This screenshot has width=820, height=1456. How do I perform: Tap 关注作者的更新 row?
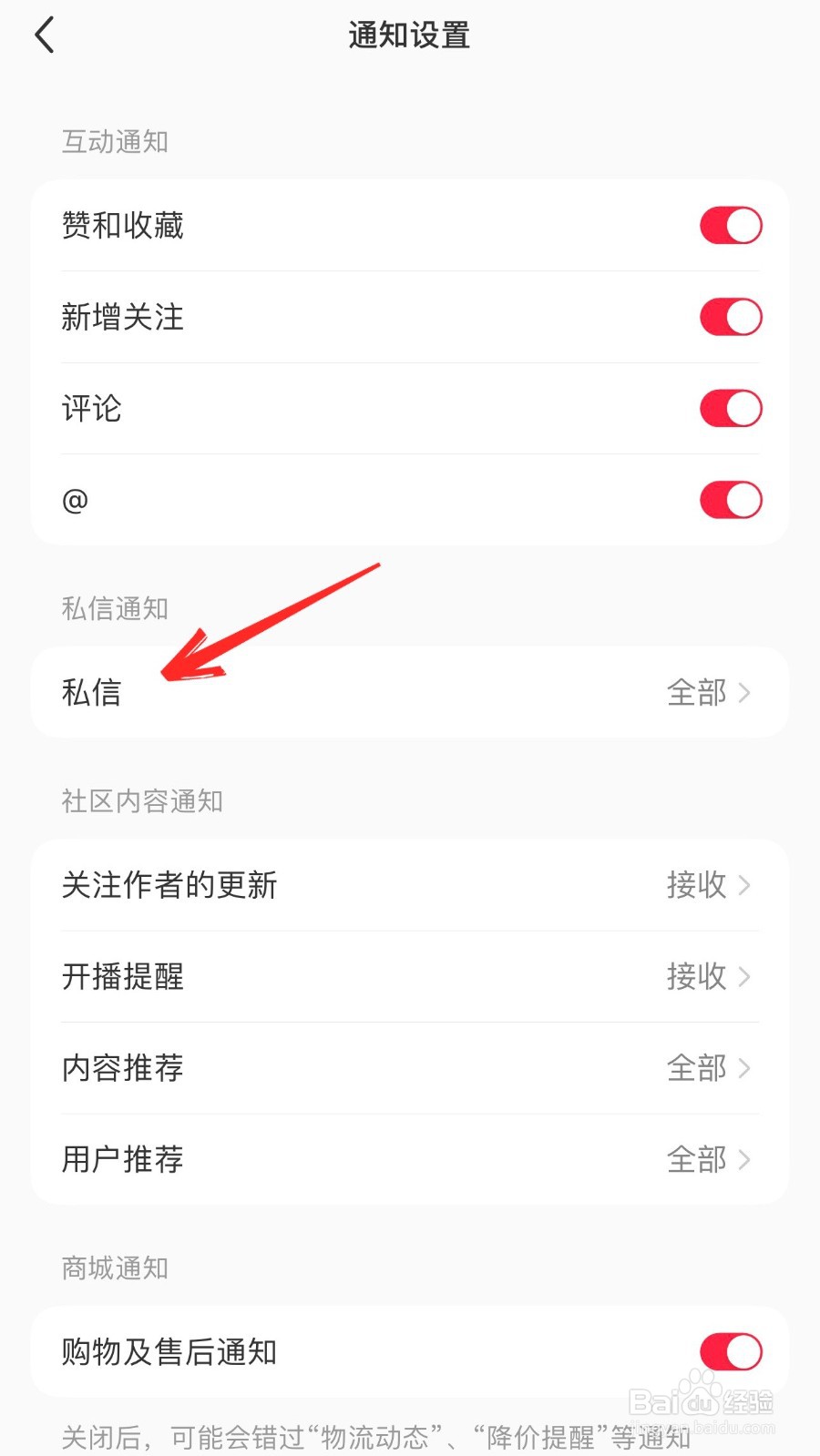tap(410, 885)
